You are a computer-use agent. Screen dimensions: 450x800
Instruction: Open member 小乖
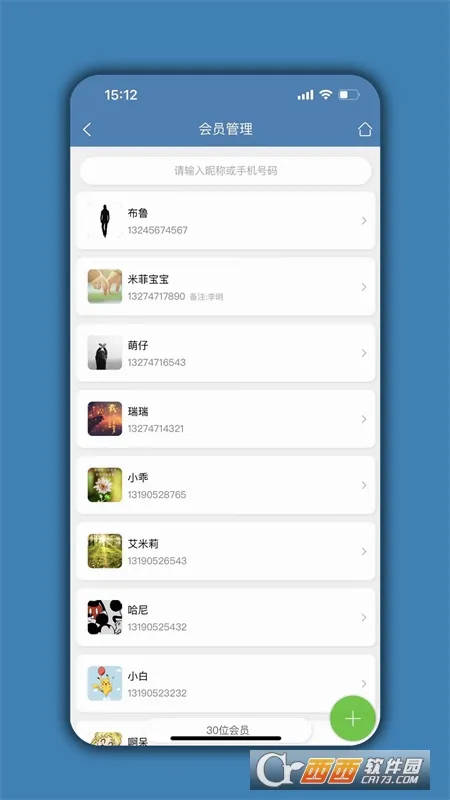coord(226,485)
